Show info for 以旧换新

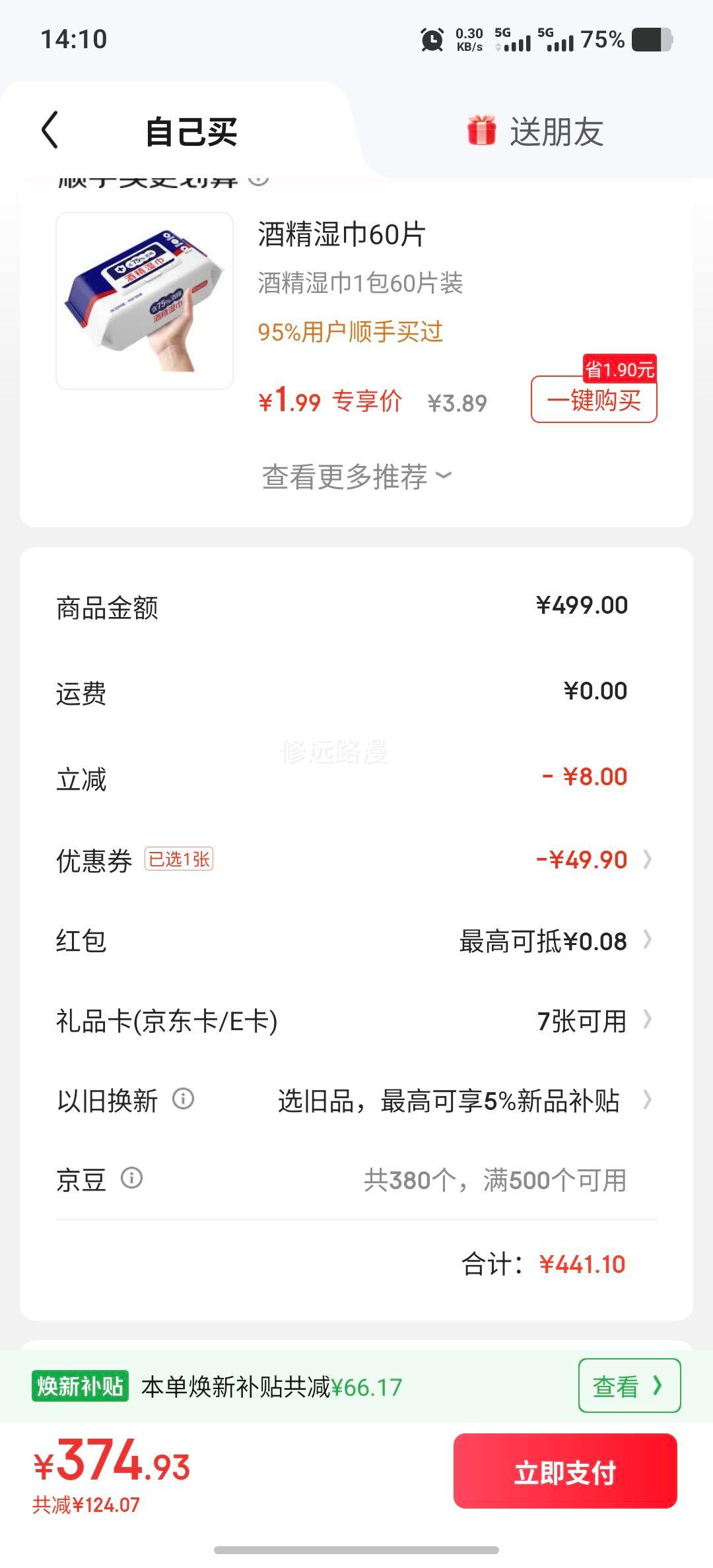click(183, 1099)
